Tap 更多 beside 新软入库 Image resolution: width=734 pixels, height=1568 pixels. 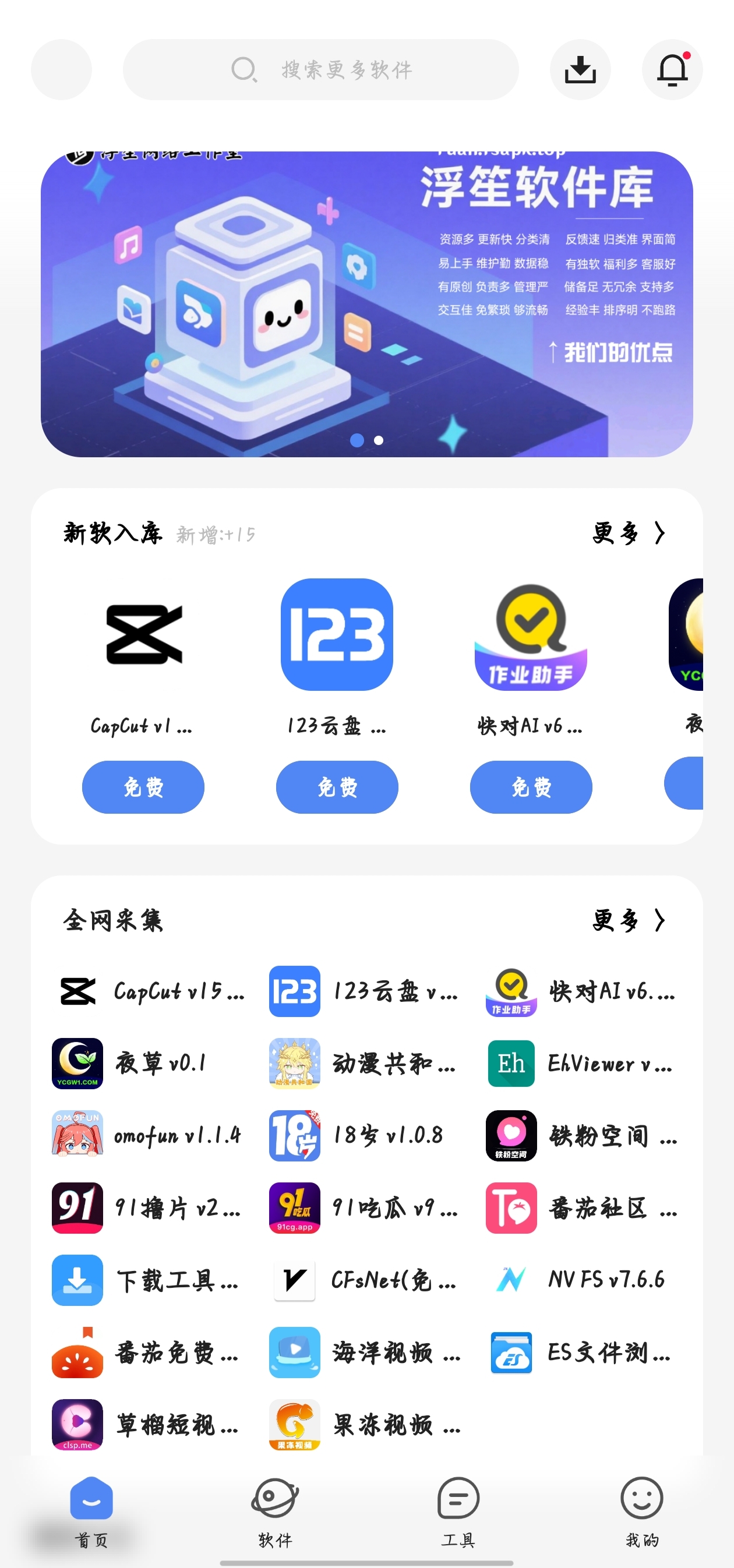(x=629, y=533)
